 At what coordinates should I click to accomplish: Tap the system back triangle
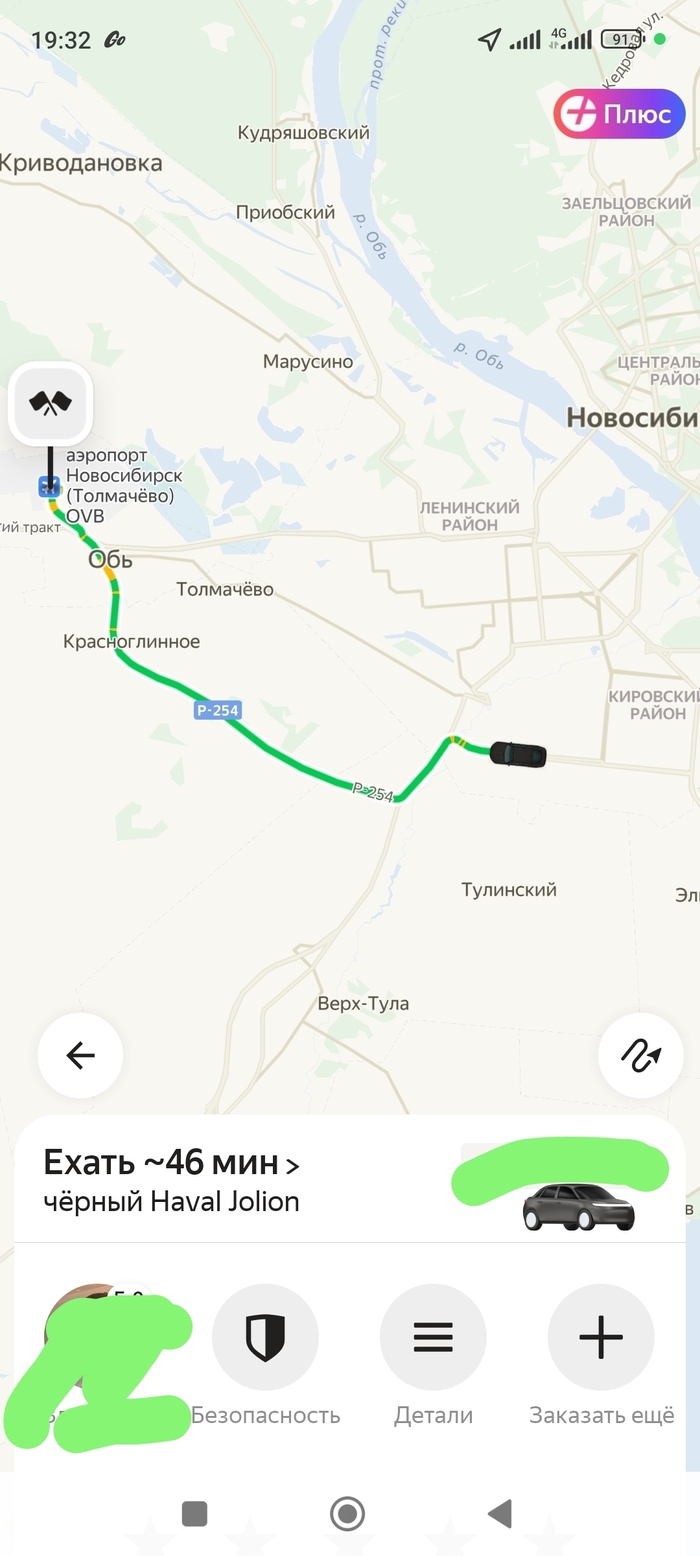coord(500,1513)
